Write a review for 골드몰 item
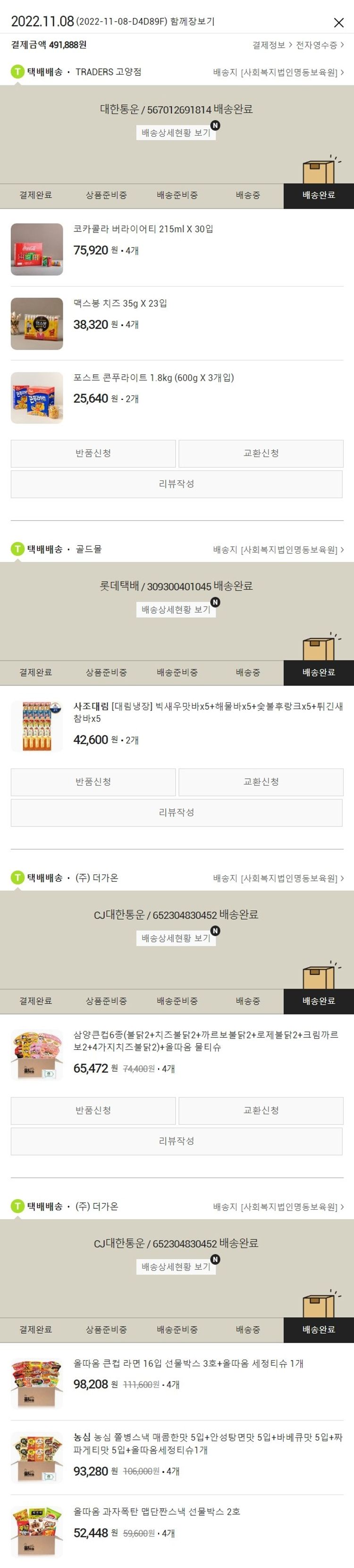 pos(176,813)
